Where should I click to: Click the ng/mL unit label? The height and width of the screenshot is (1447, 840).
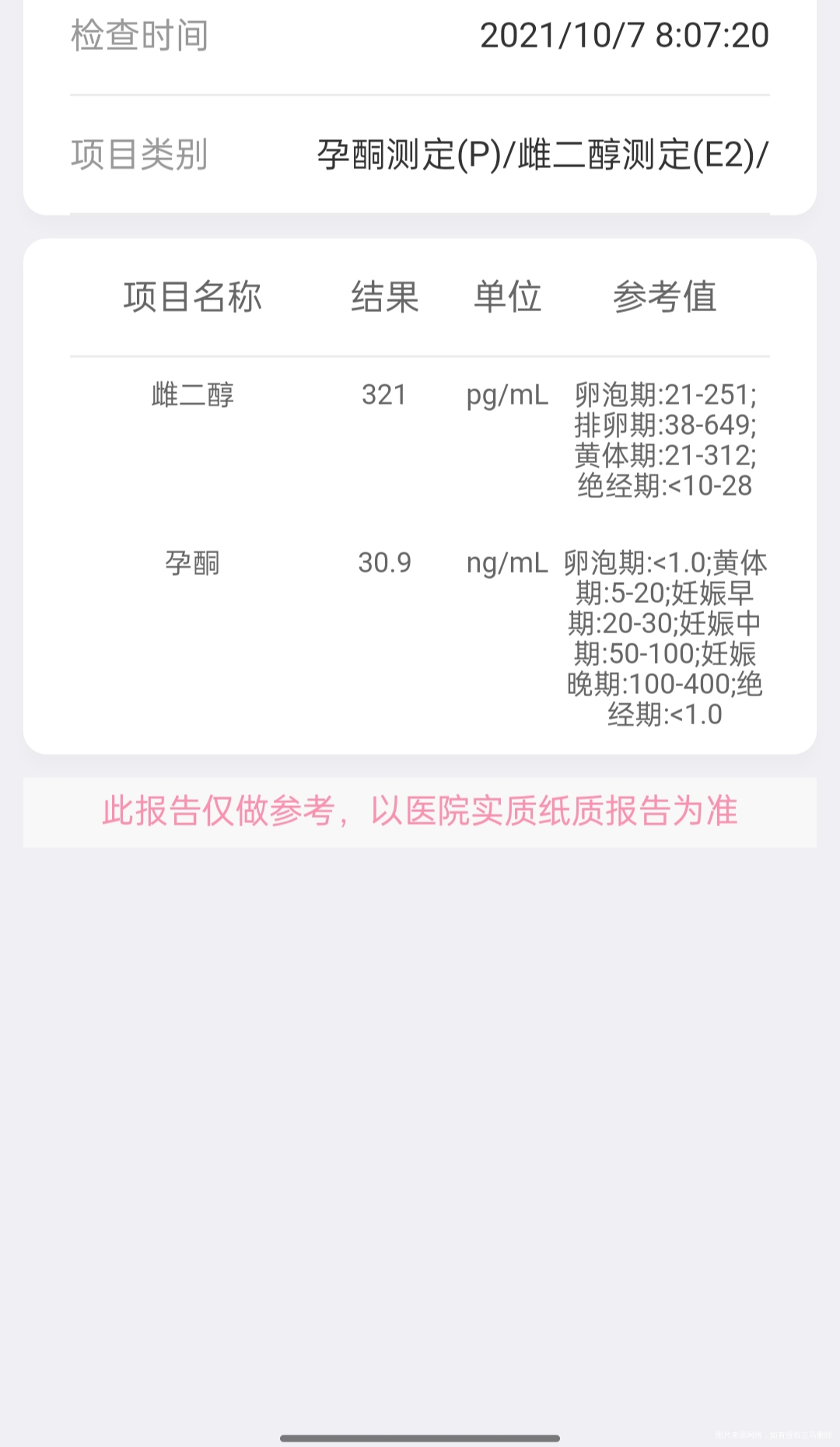point(507,564)
